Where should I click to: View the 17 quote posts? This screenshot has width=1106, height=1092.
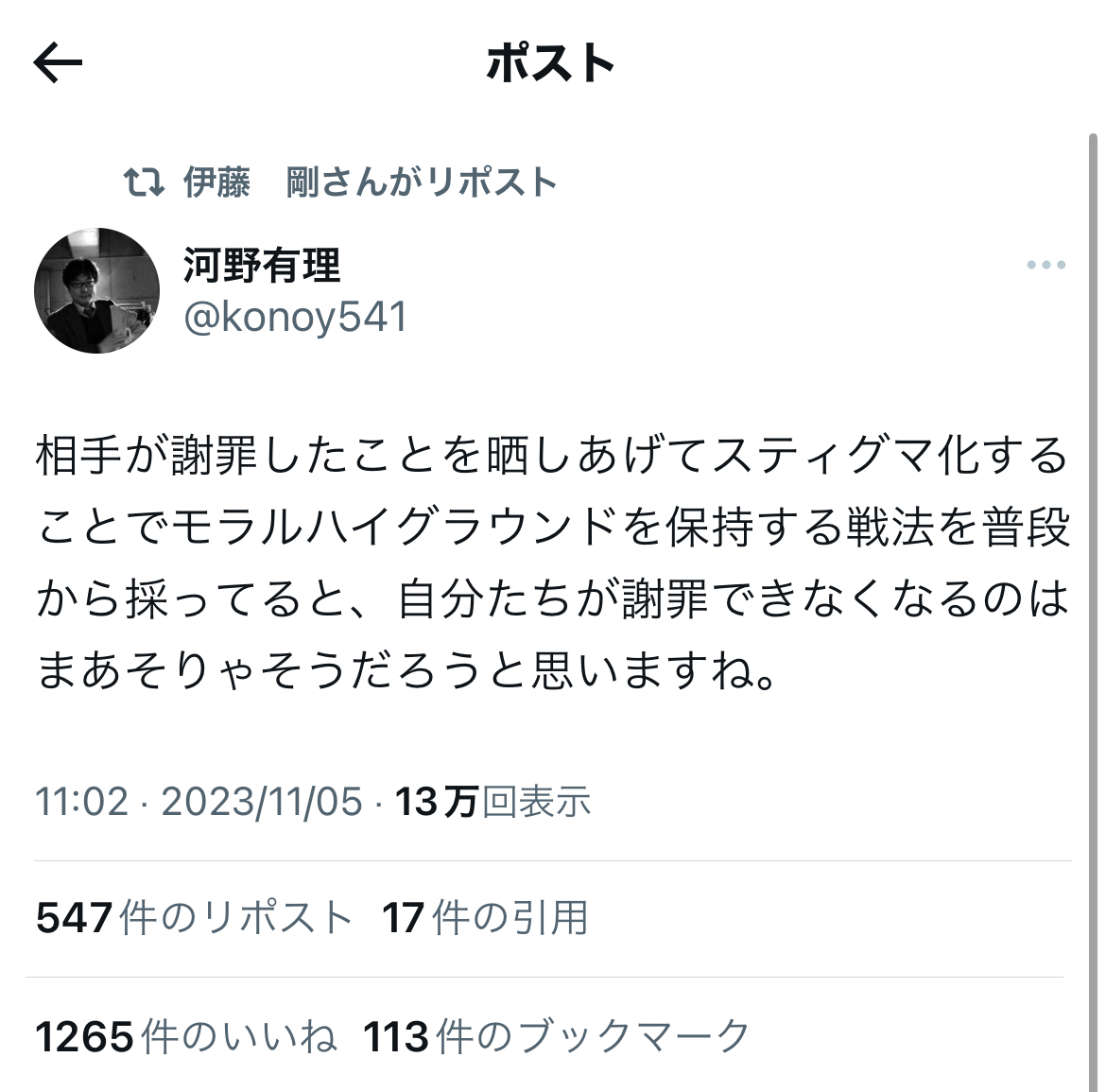pos(485,918)
